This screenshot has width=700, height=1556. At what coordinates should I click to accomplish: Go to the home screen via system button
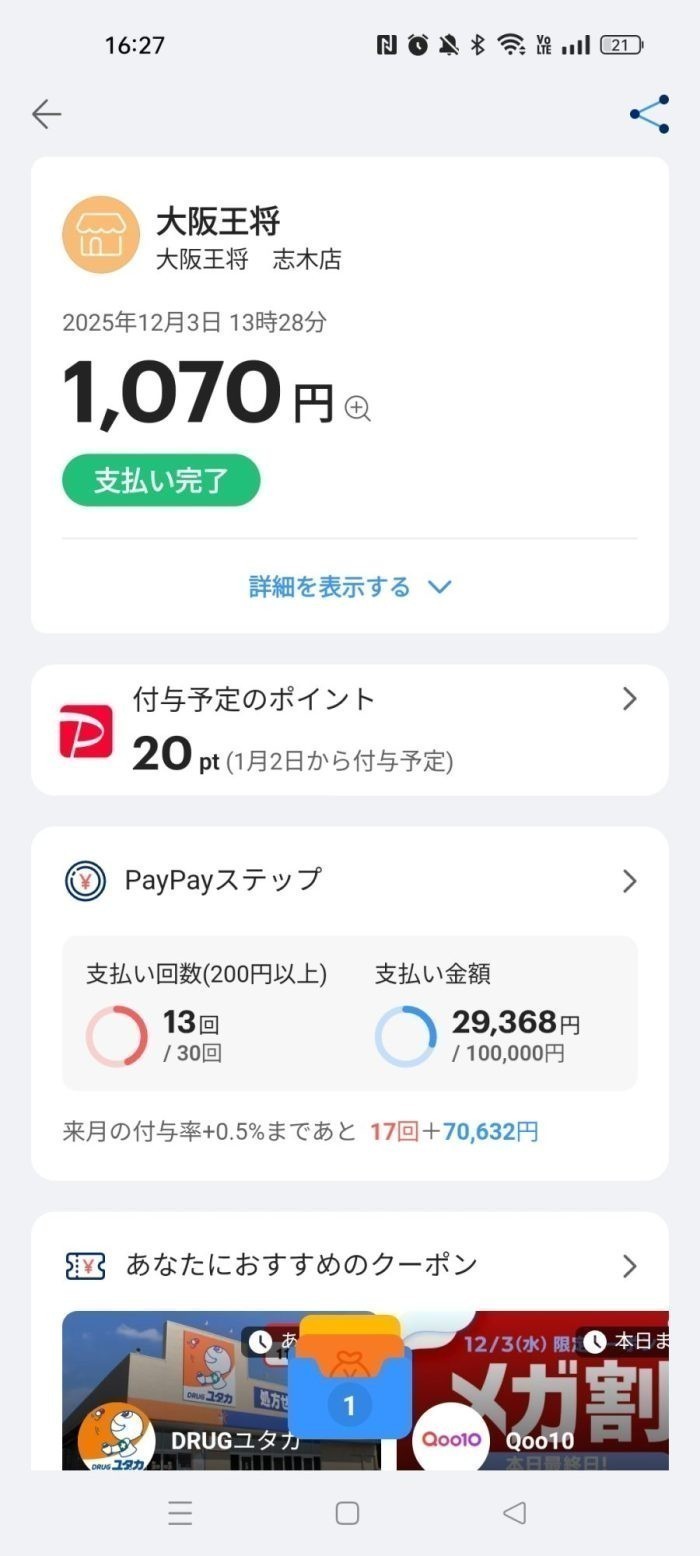pyautogui.click(x=347, y=1513)
